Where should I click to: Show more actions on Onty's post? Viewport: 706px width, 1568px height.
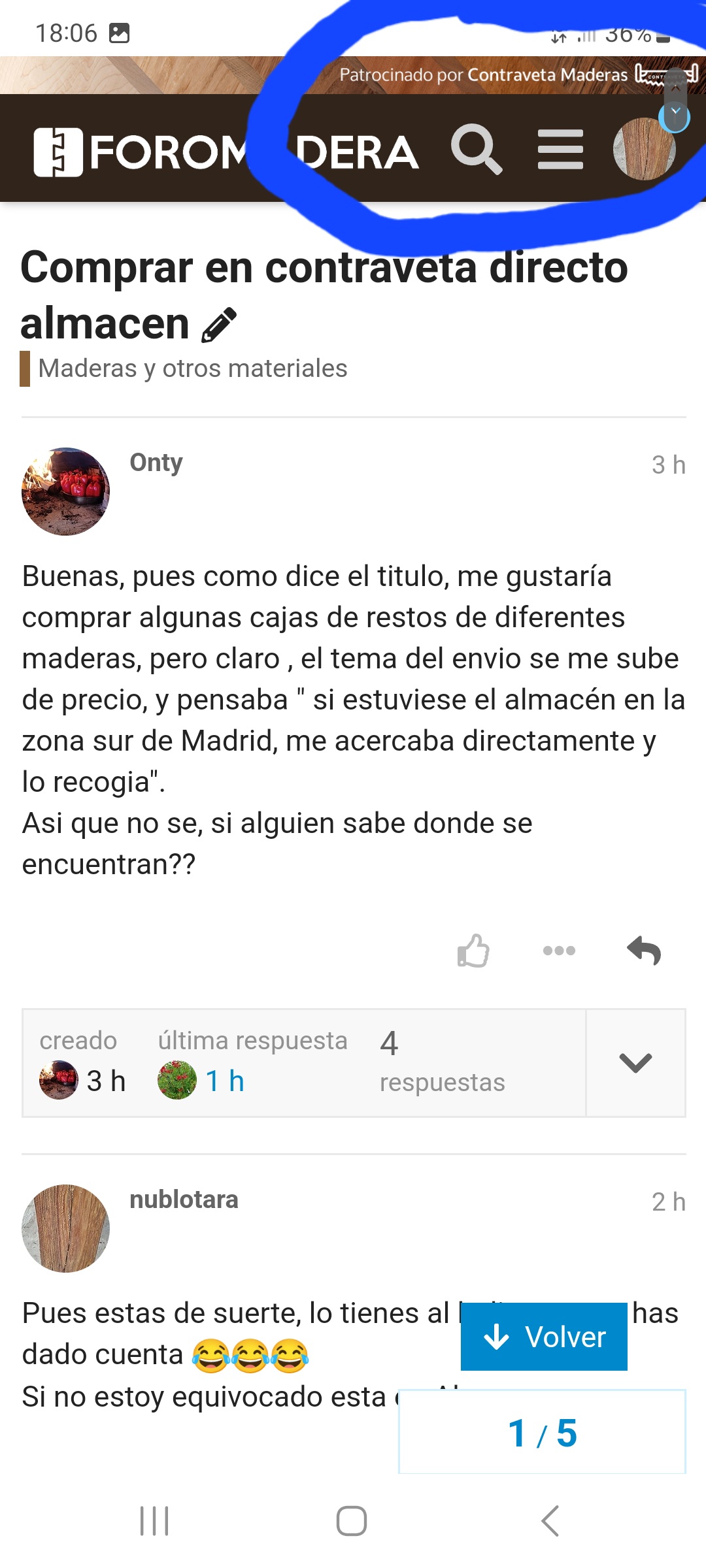pos(559,951)
